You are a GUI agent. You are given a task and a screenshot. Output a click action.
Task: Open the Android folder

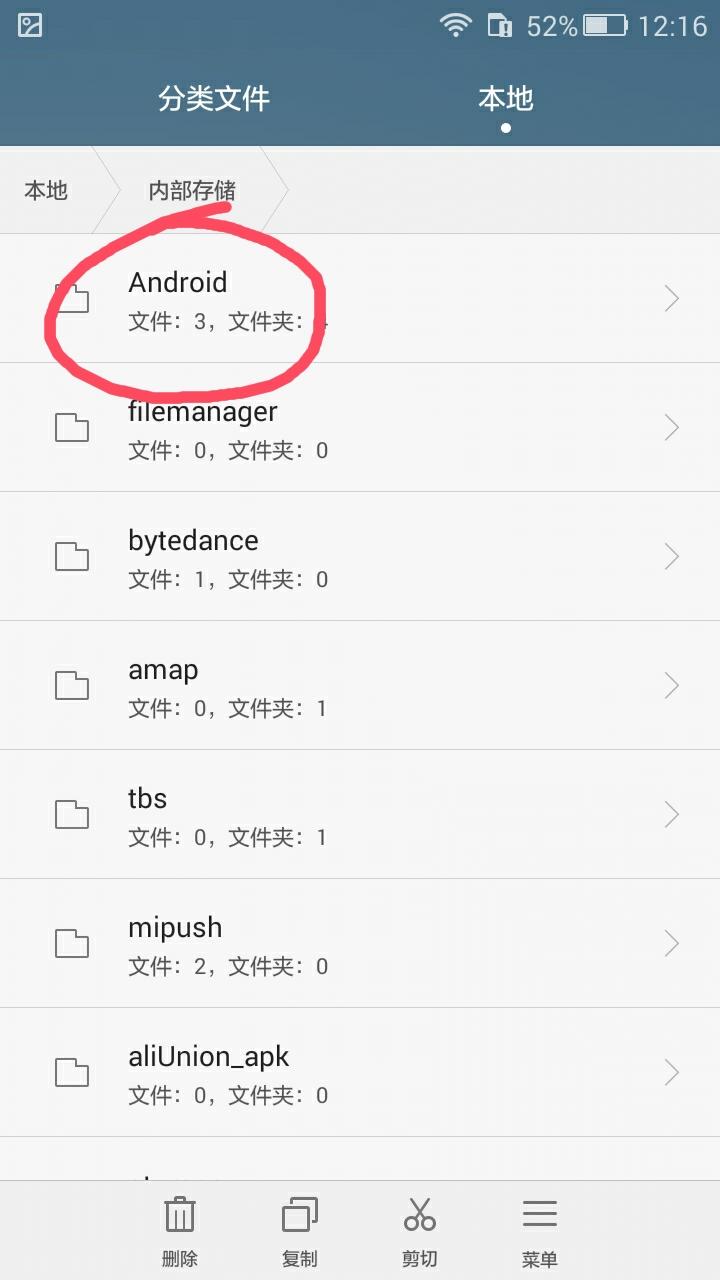click(360, 298)
